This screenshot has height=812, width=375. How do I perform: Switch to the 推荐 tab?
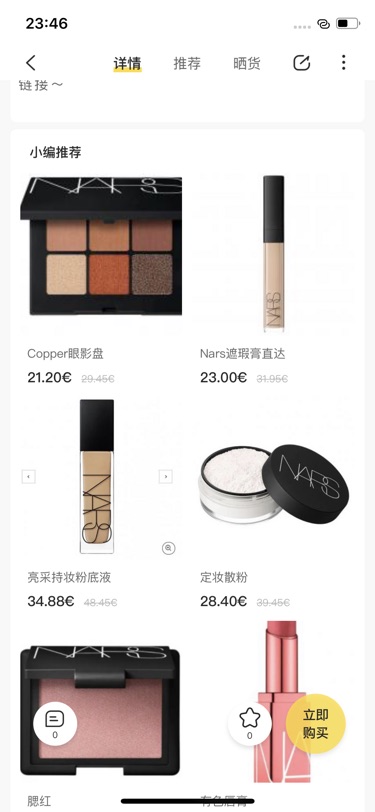[x=186, y=64]
